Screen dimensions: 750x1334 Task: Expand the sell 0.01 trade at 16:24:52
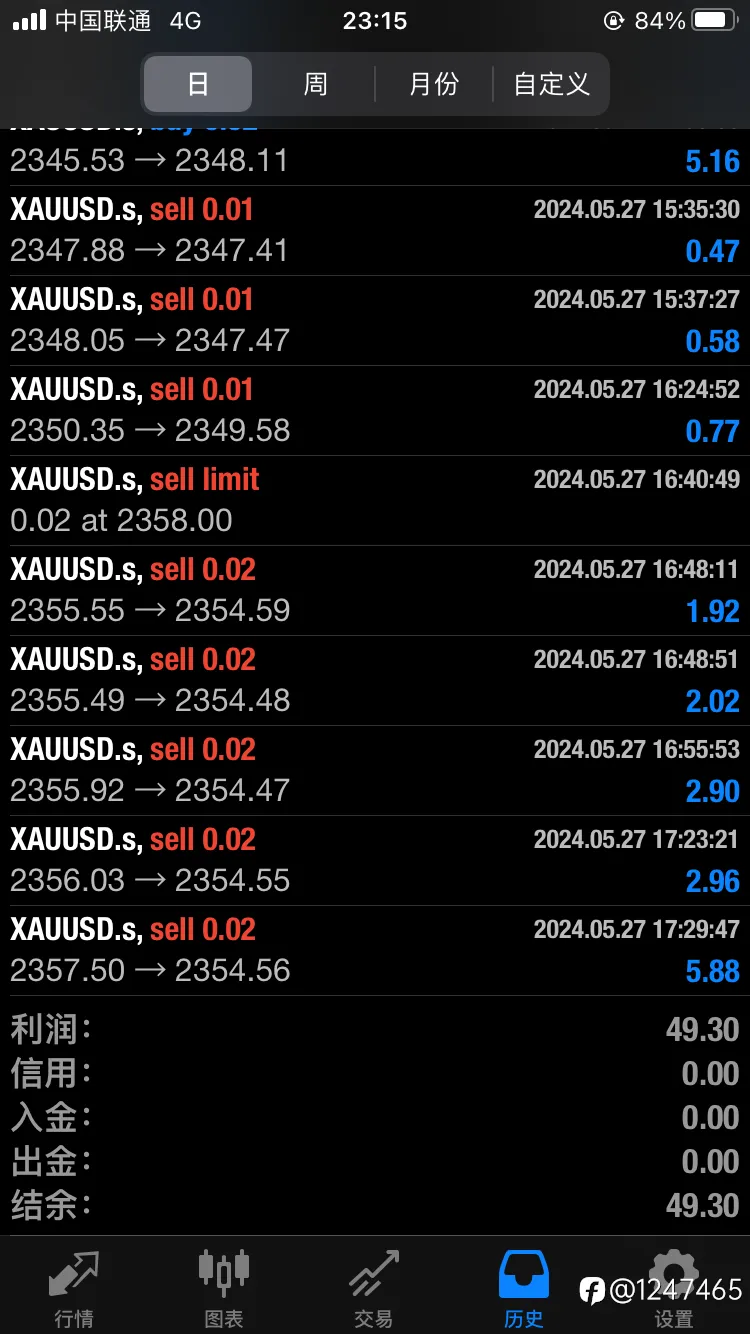coord(375,411)
